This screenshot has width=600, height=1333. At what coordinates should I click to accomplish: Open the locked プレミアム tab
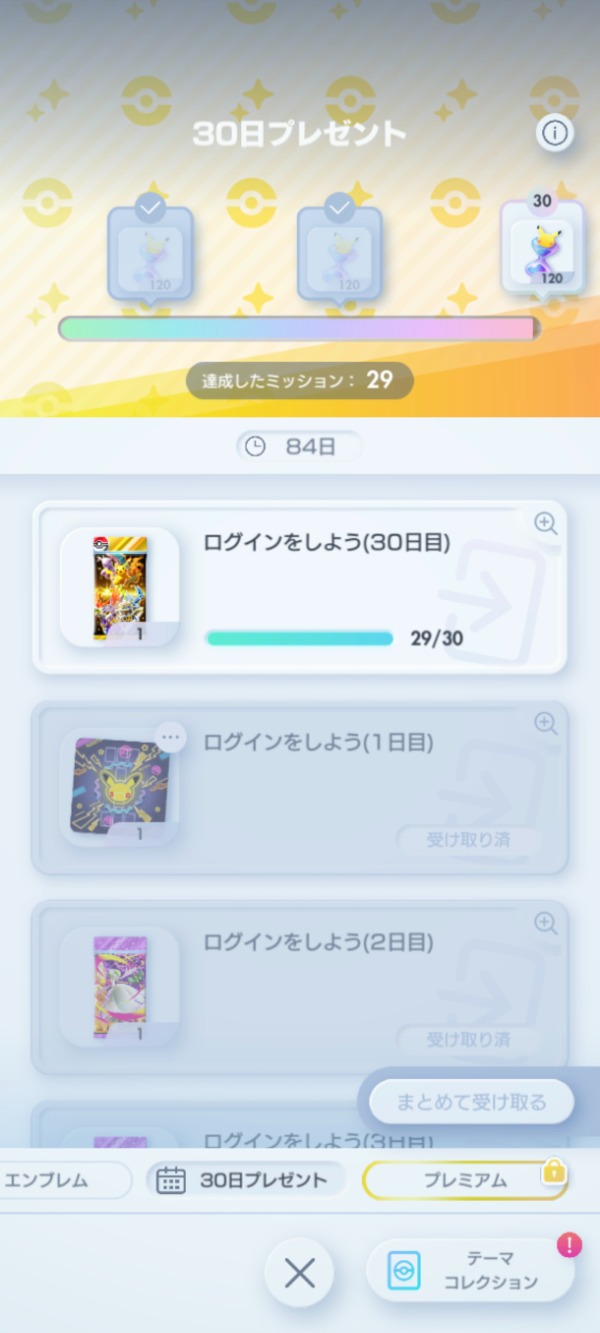[x=465, y=1180]
